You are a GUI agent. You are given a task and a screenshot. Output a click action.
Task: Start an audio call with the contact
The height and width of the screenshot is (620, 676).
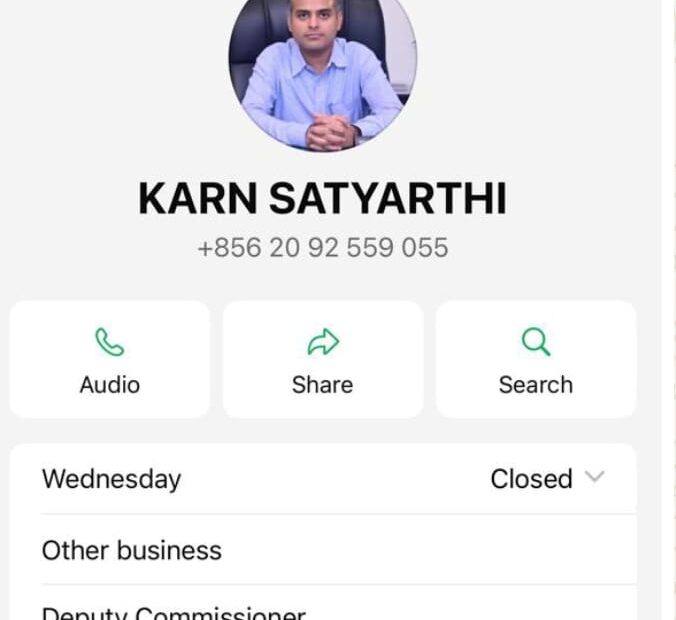(x=110, y=359)
